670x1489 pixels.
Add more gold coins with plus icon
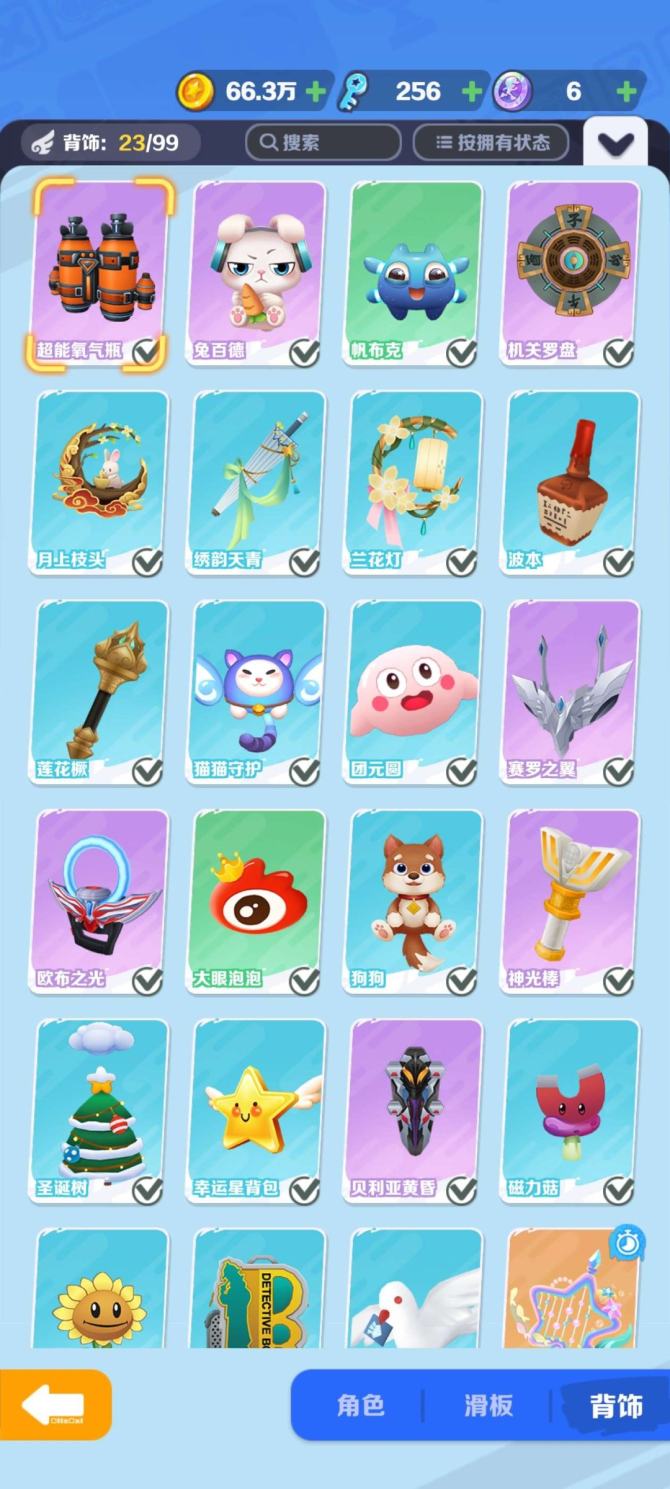315,92
